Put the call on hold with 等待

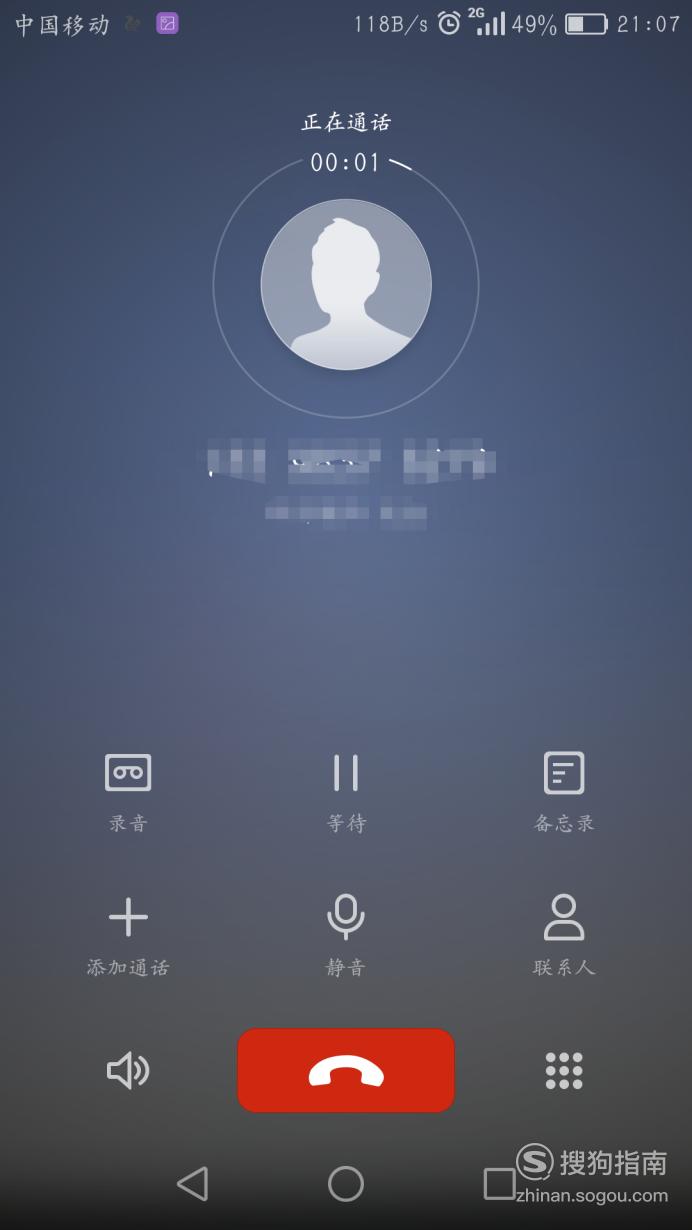pyautogui.click(x=346, y=792)
